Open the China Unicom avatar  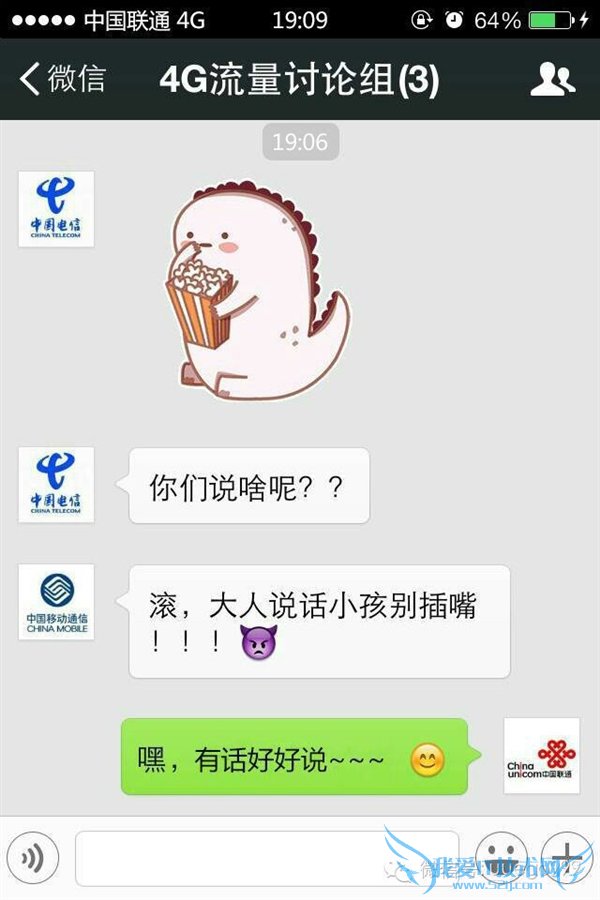[541, 756]
